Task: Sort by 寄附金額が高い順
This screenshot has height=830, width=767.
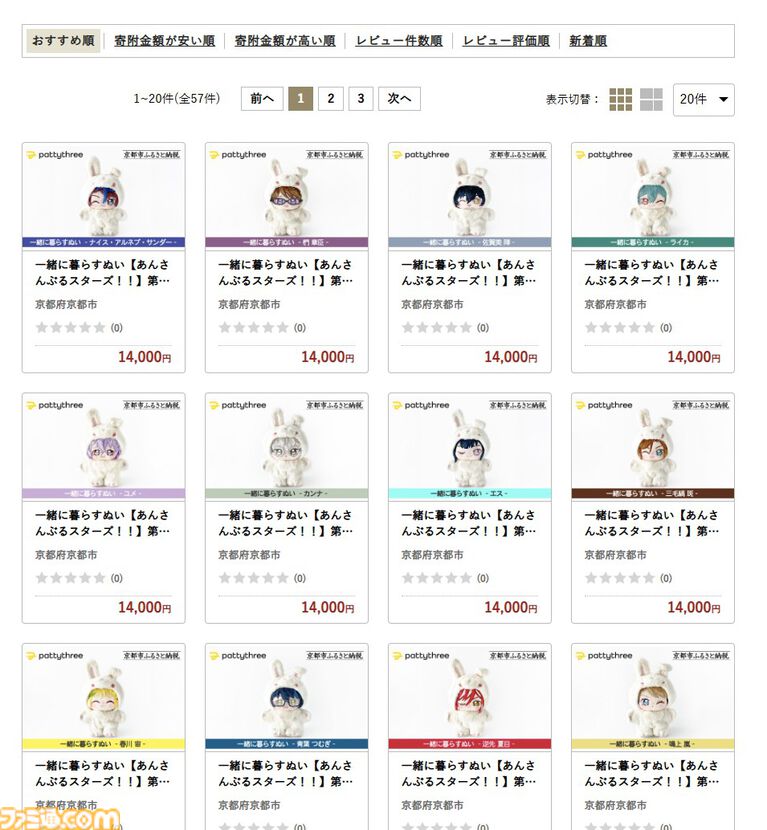Action: pyautogui.click(x=285, y=41)
